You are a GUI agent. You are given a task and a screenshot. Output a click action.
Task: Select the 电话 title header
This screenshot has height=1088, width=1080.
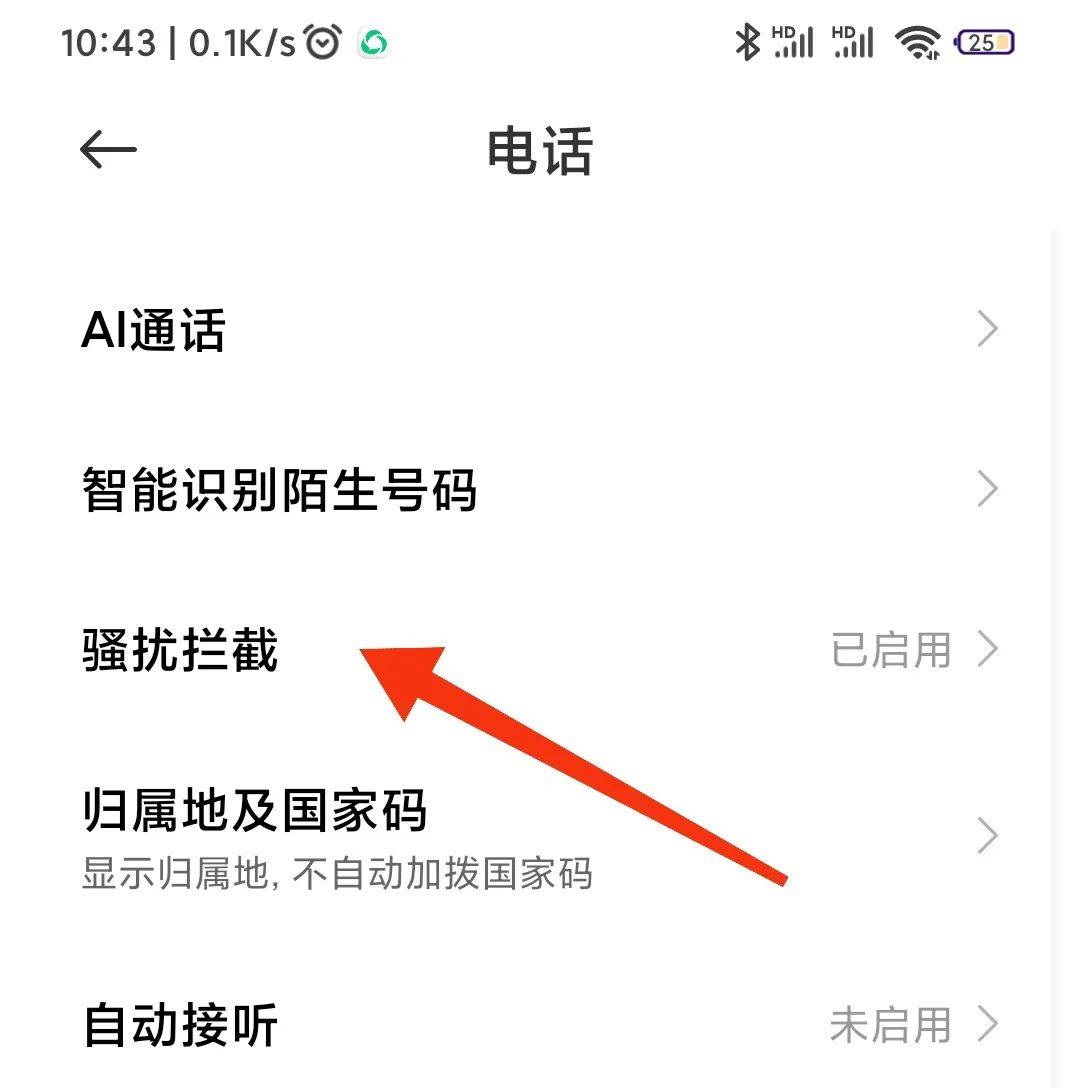pyautogui.click(x=540, y=152)
